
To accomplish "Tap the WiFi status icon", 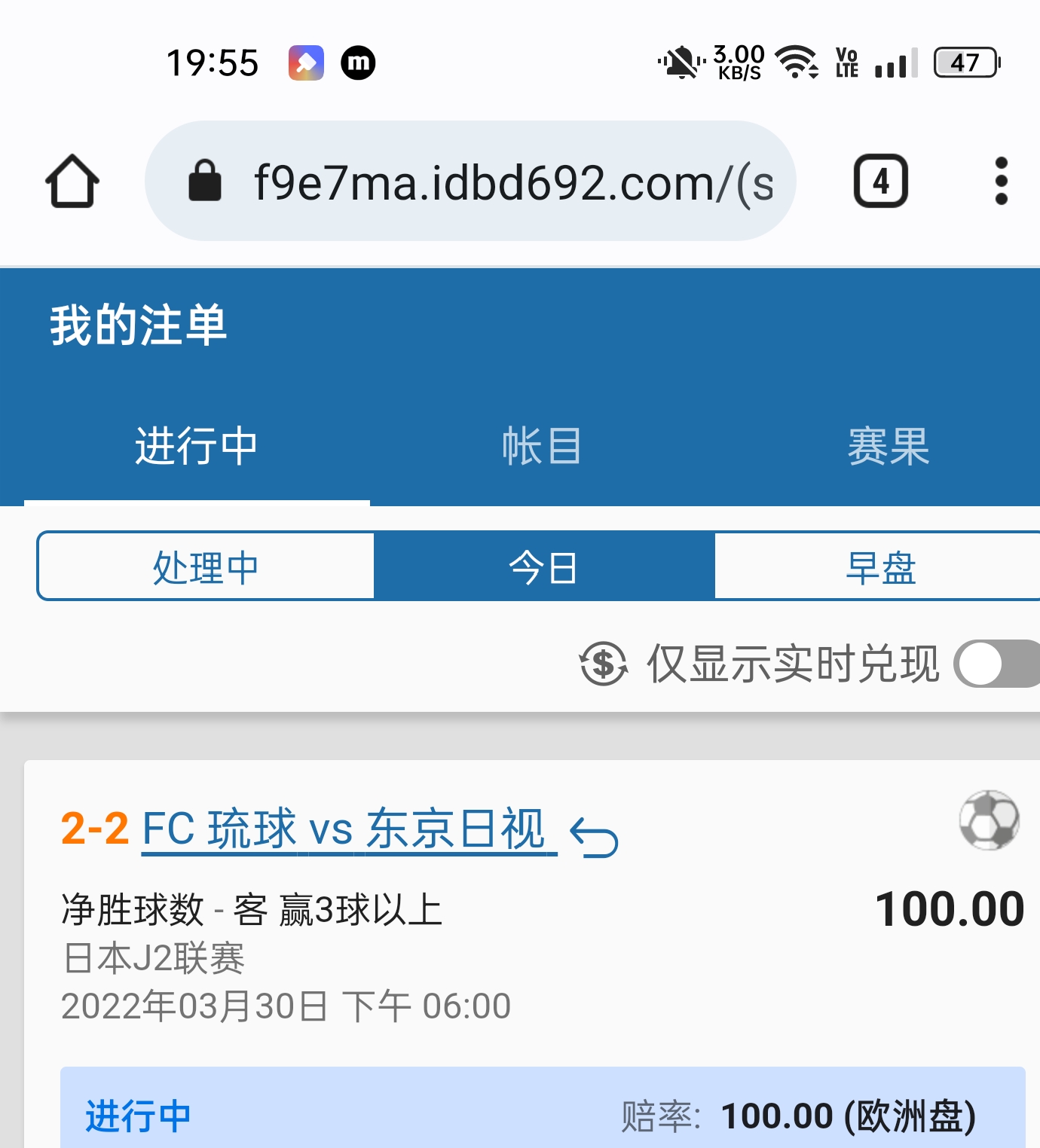I will [797, 63].
